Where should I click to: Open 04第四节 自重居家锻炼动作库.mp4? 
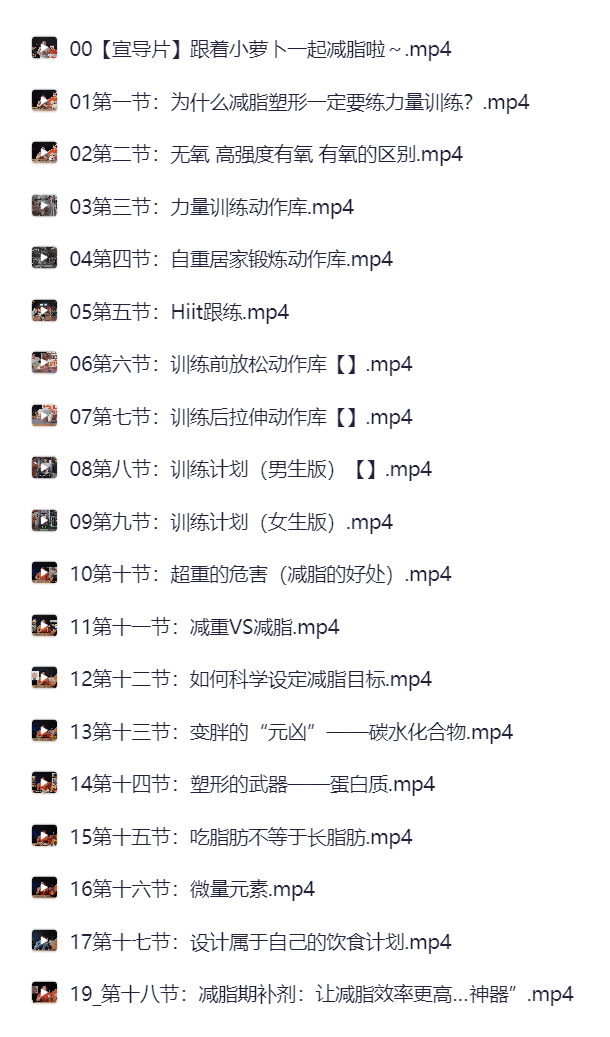point(231,259)
